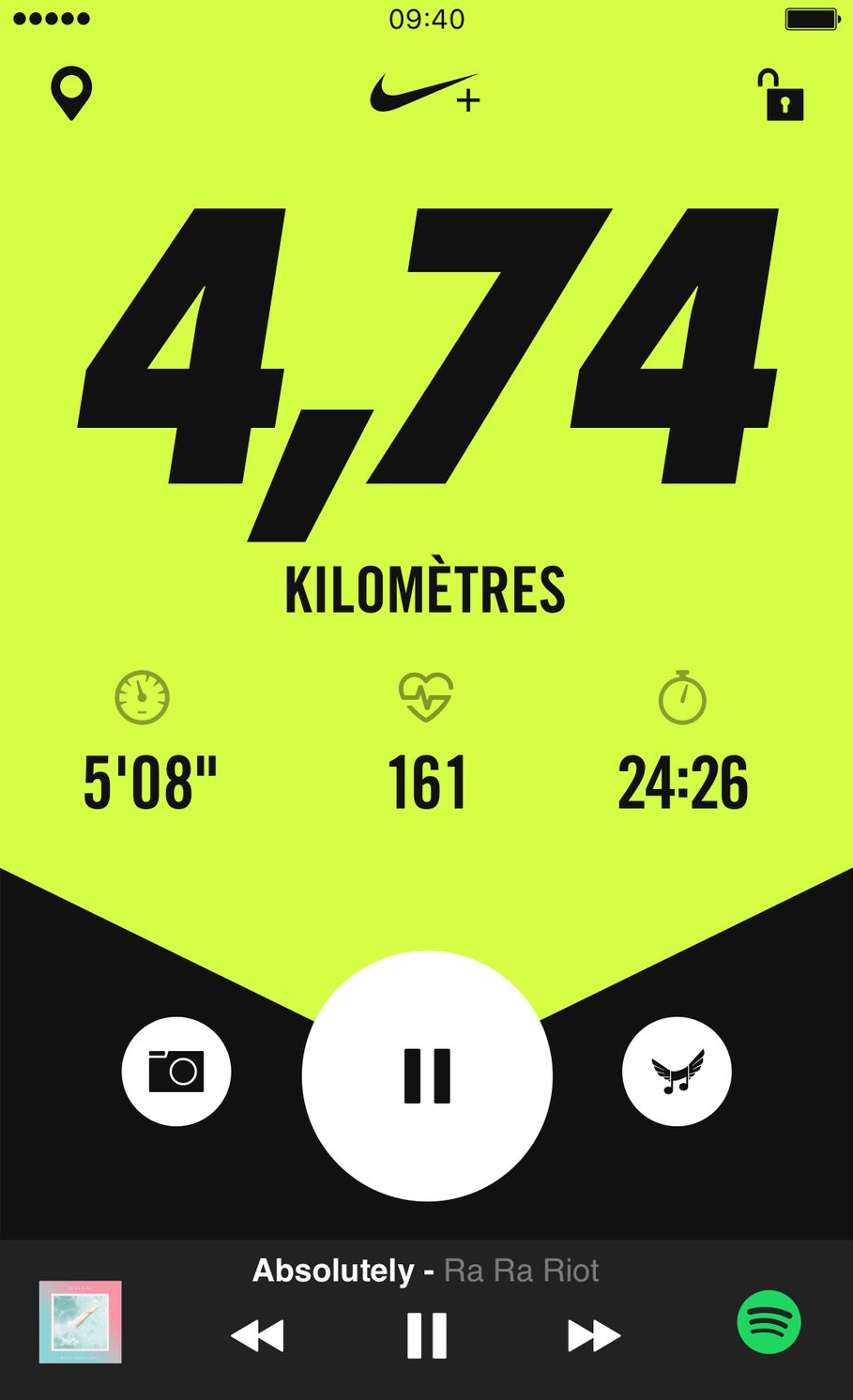Pause the song Absolutely
The width and height of the screenshot is (853, 1400).
427,1335
